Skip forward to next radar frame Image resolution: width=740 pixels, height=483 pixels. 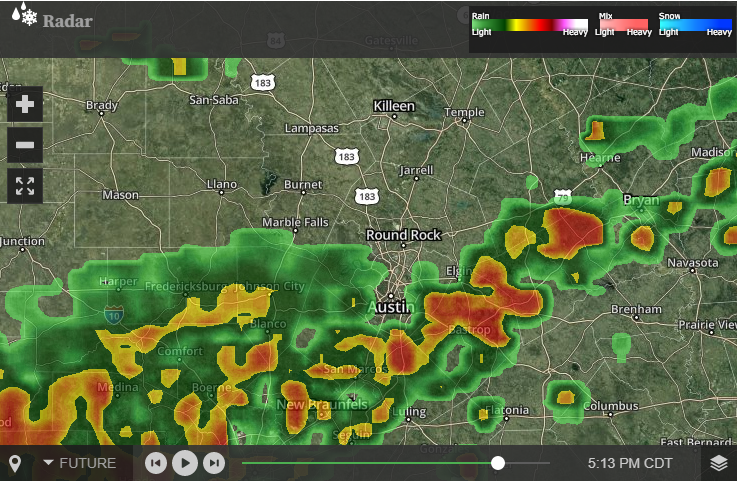coord(213,463)
